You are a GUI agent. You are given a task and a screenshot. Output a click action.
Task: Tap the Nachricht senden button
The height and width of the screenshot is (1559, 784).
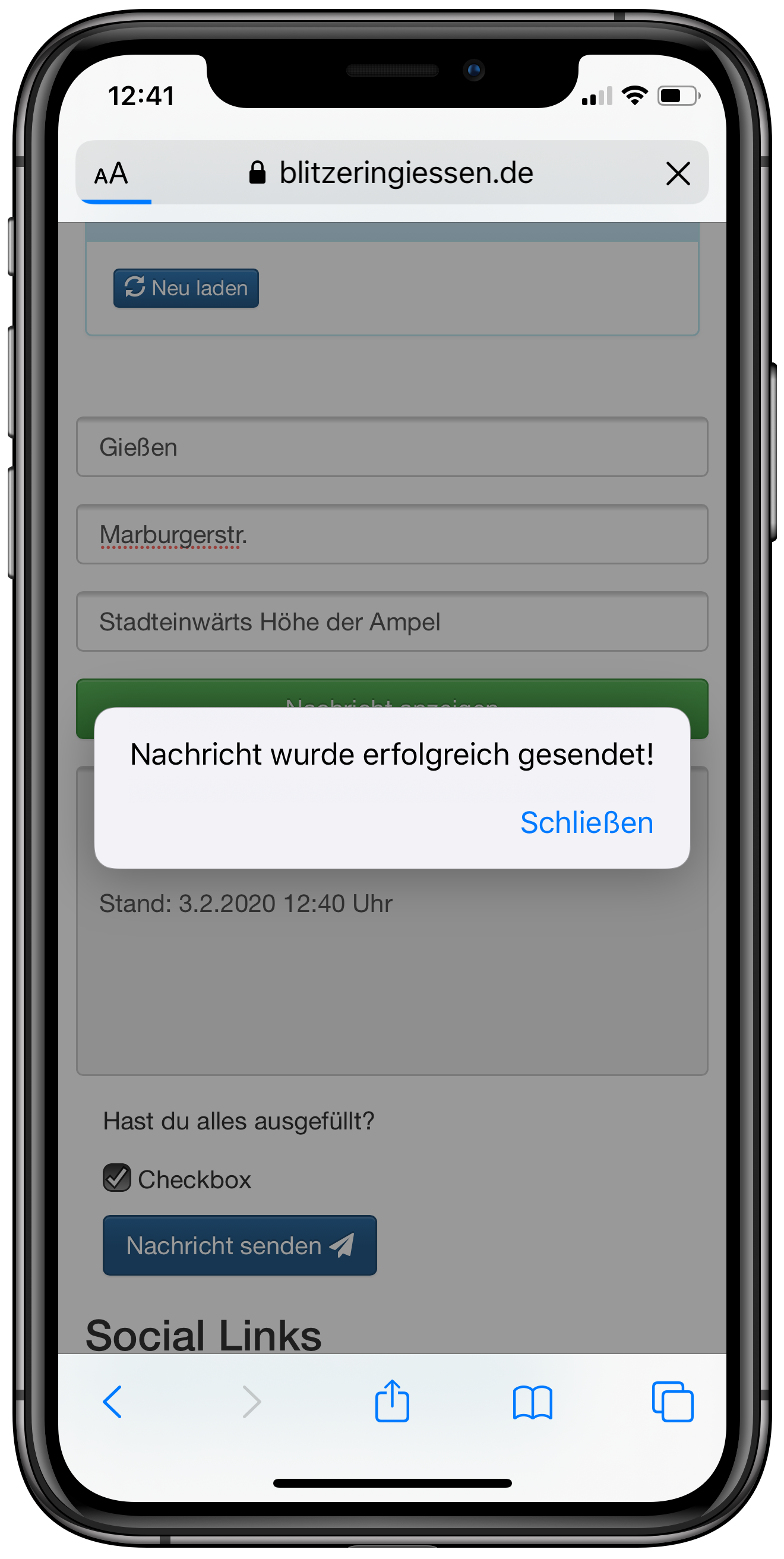[x=239, y=1245]
